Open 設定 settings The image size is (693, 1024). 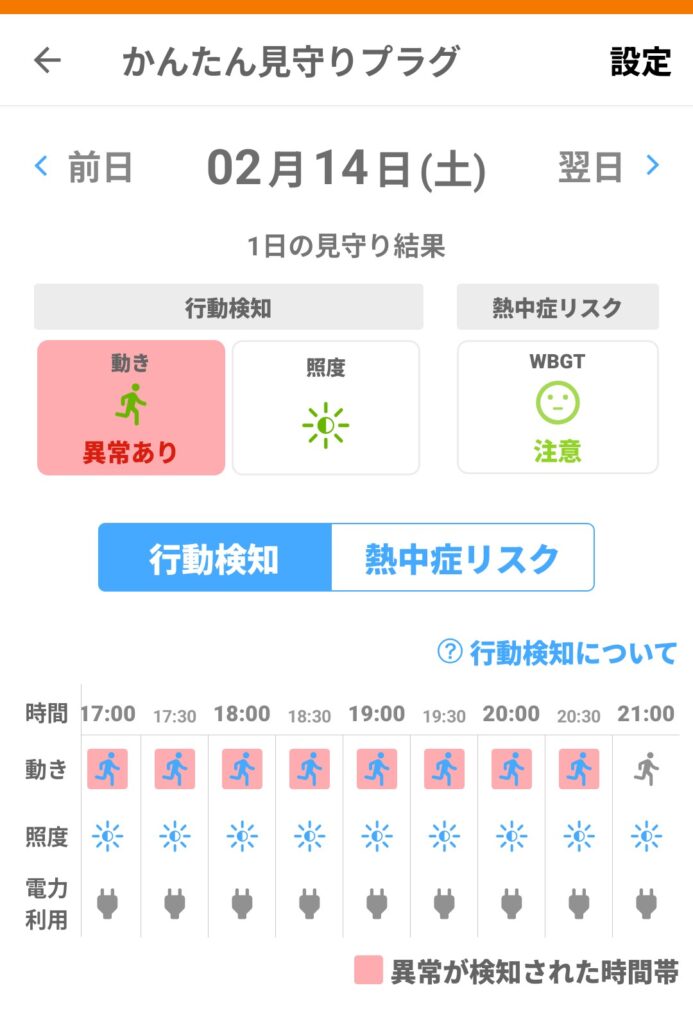point(640,62)
